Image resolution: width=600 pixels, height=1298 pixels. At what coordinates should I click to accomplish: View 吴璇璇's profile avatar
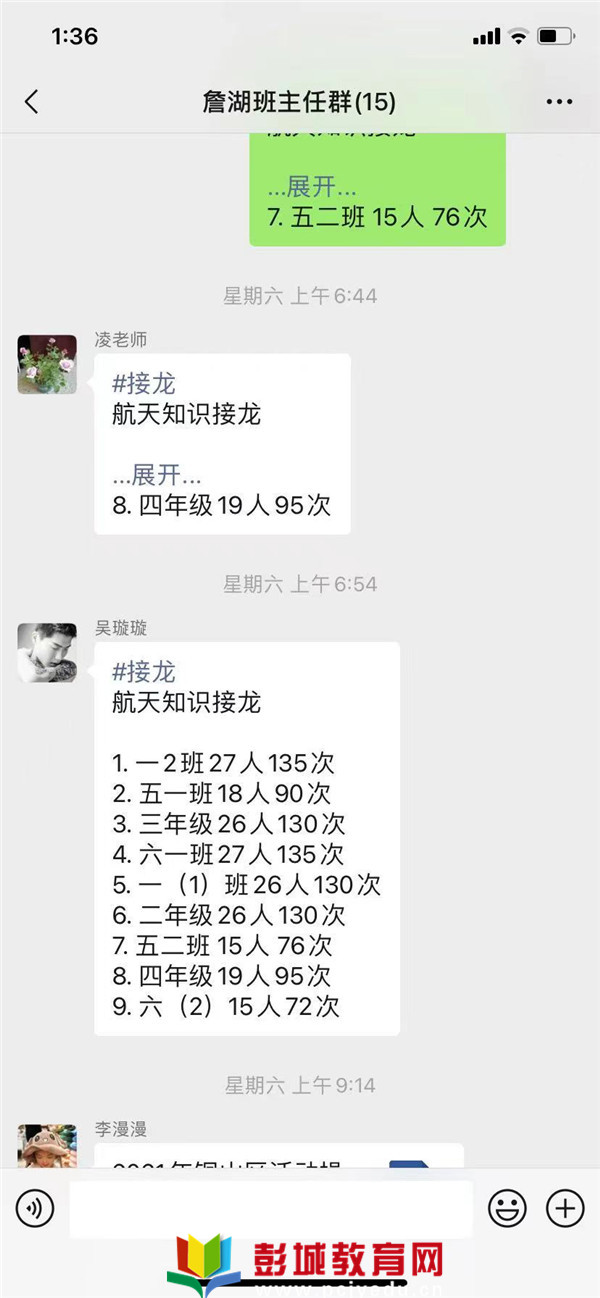click(47, 652)
